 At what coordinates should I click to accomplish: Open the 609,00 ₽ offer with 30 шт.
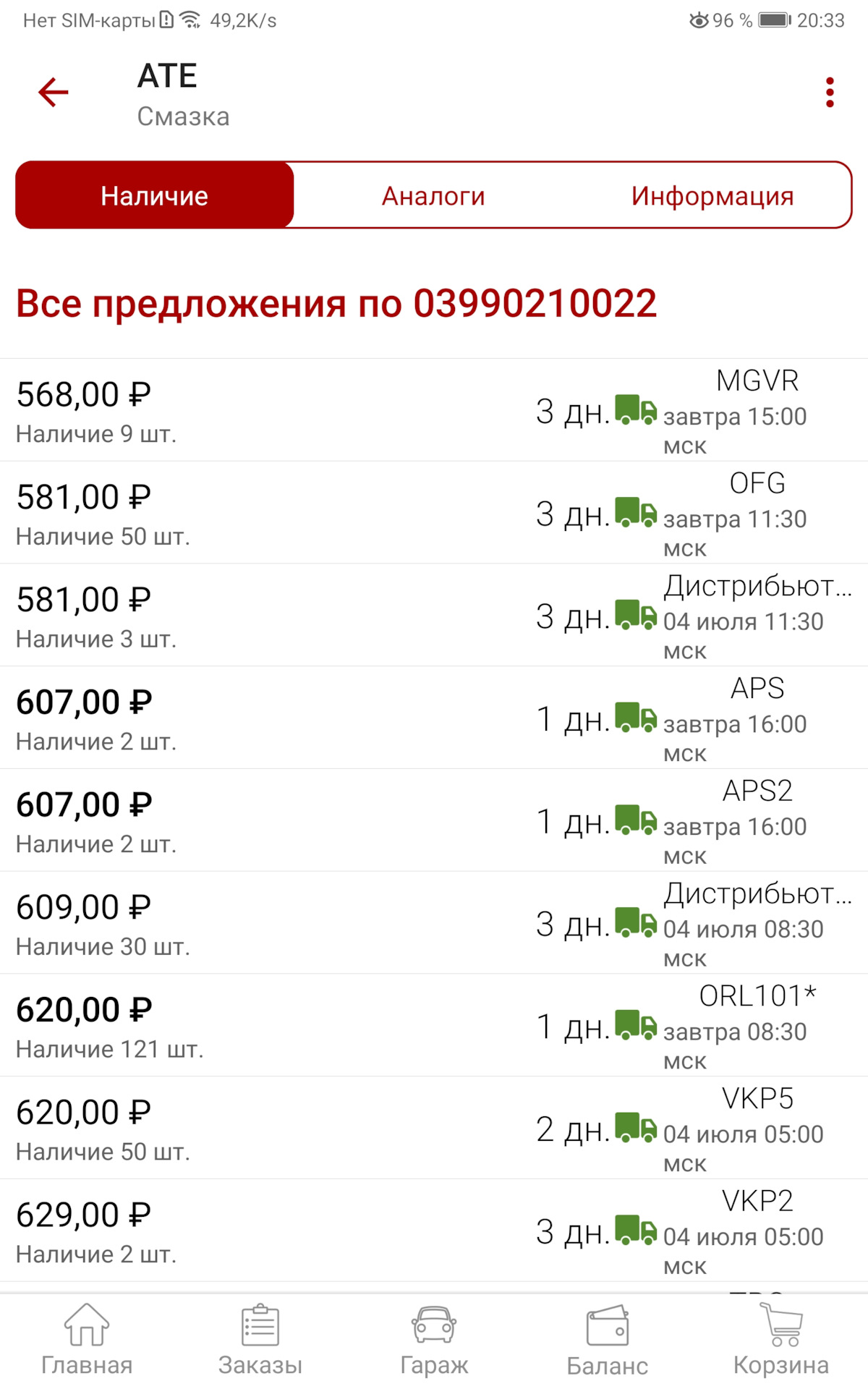click(434, 924)
